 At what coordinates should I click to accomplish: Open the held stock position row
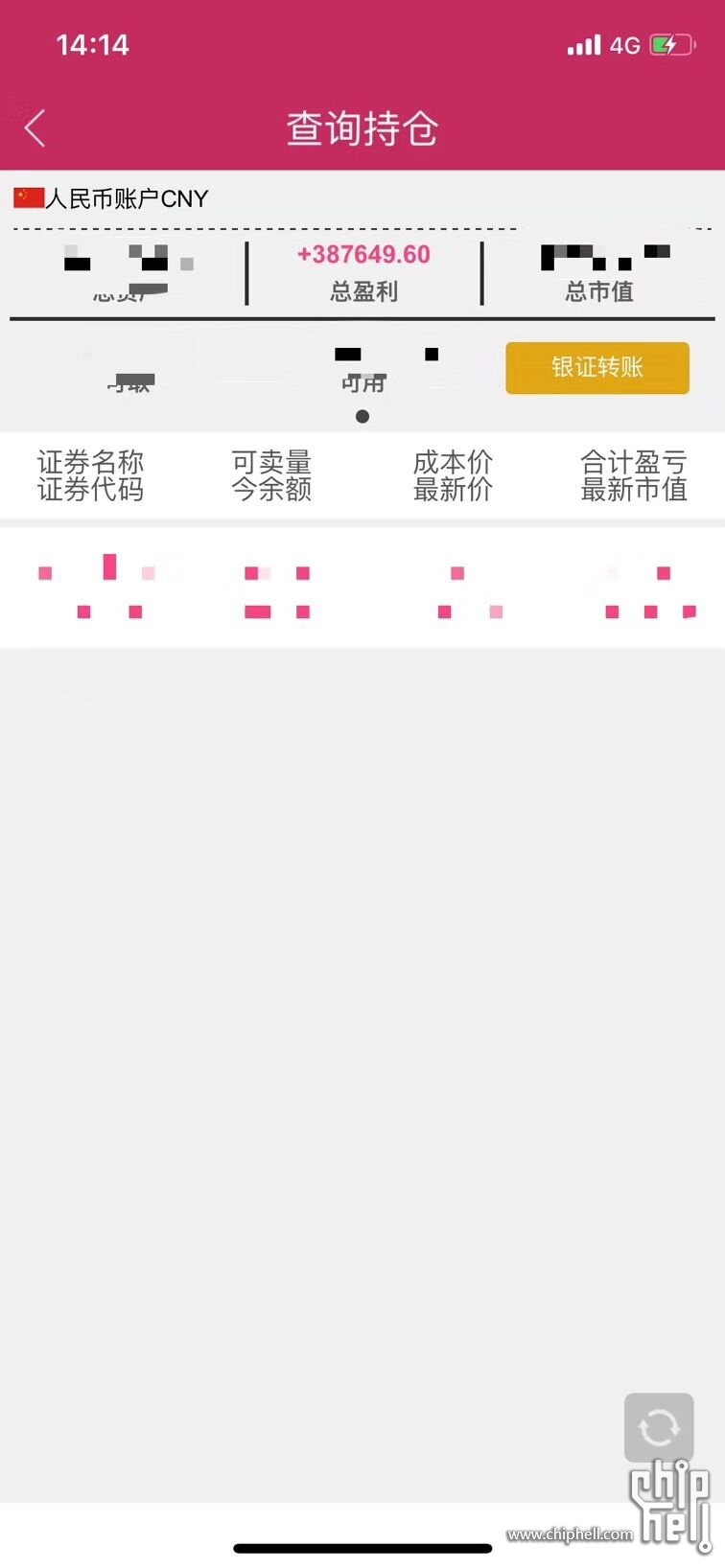[x=362, y=589]
